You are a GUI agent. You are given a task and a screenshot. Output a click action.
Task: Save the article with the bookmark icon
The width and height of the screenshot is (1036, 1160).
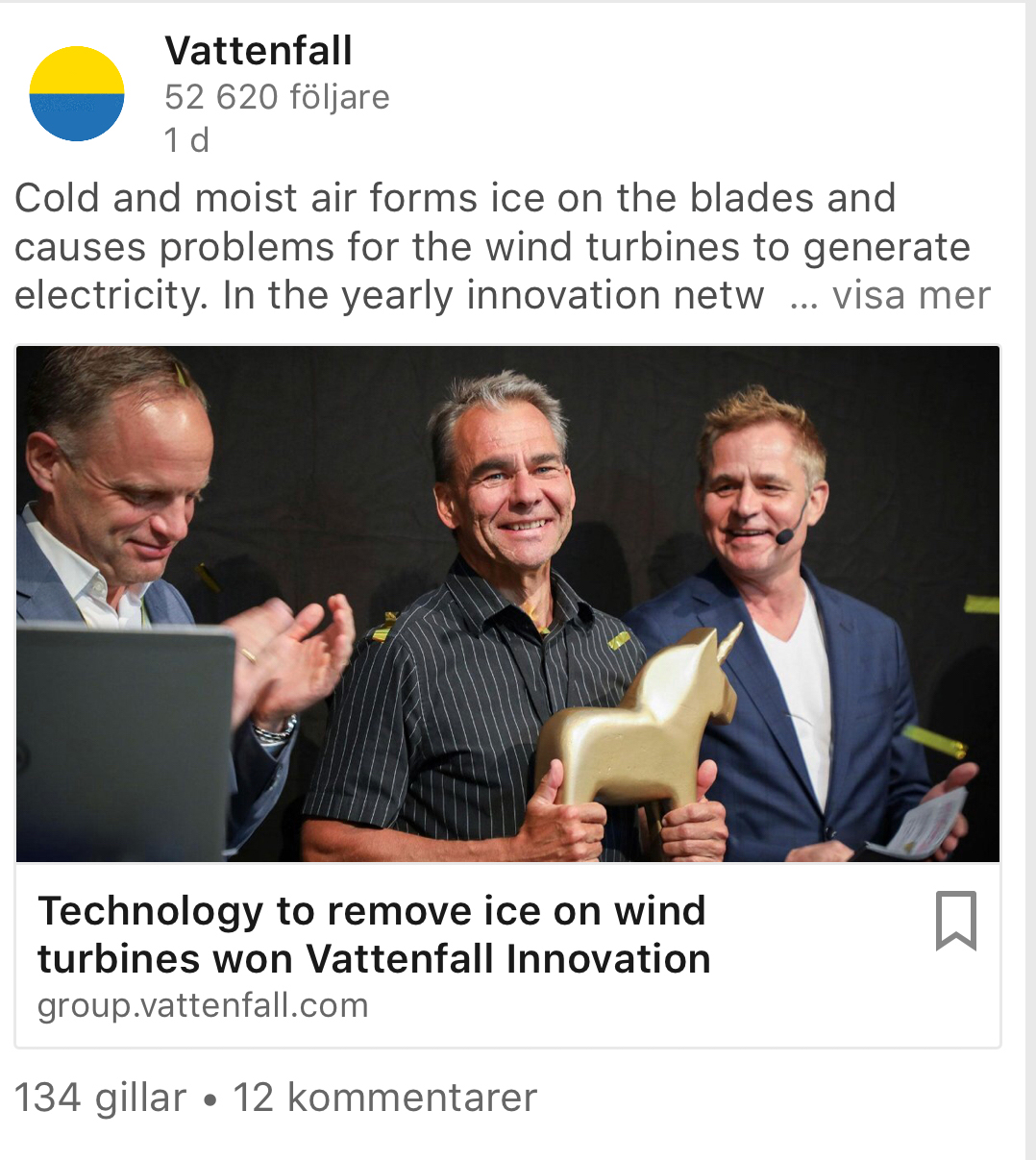955,921
